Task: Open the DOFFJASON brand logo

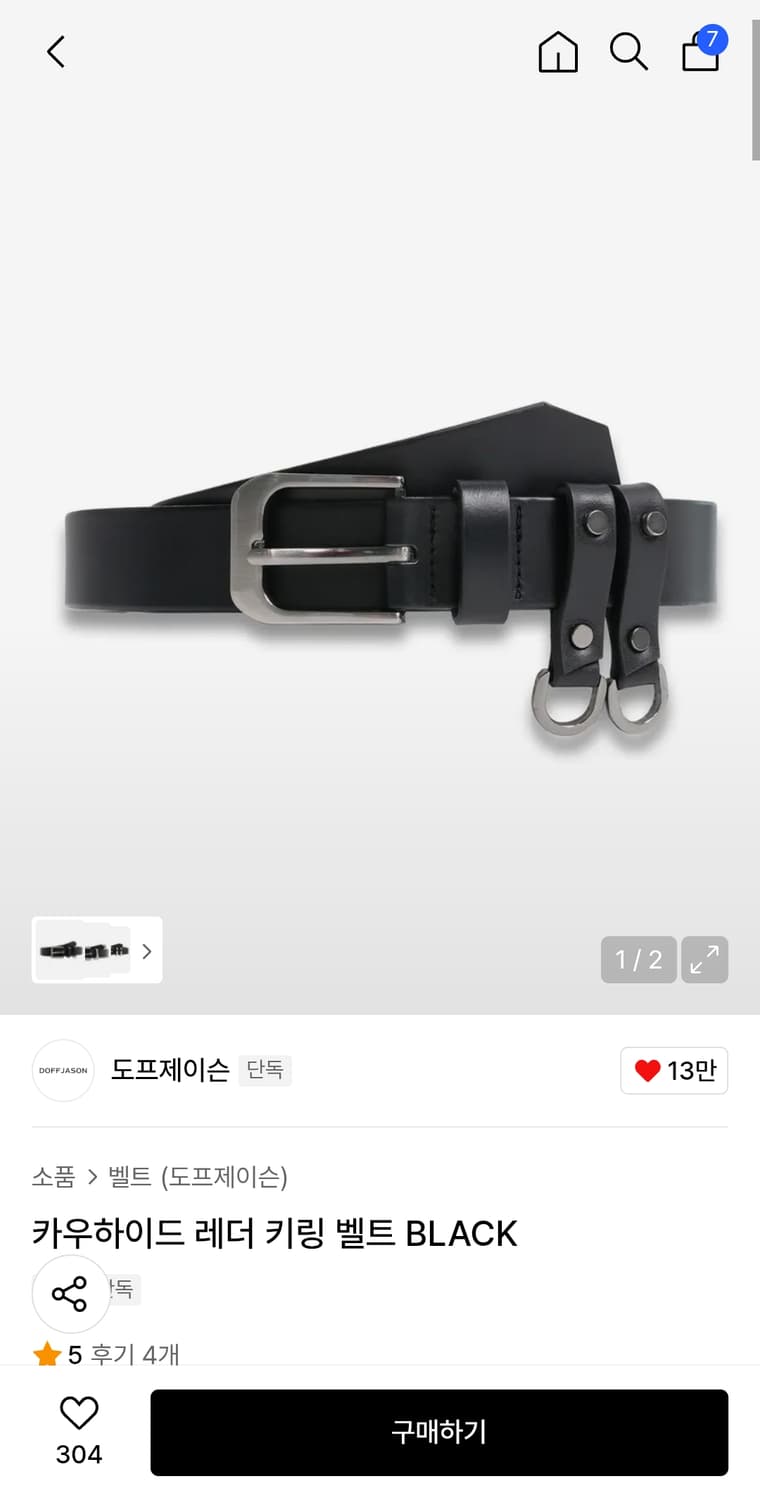Action: coord(62,1070)
